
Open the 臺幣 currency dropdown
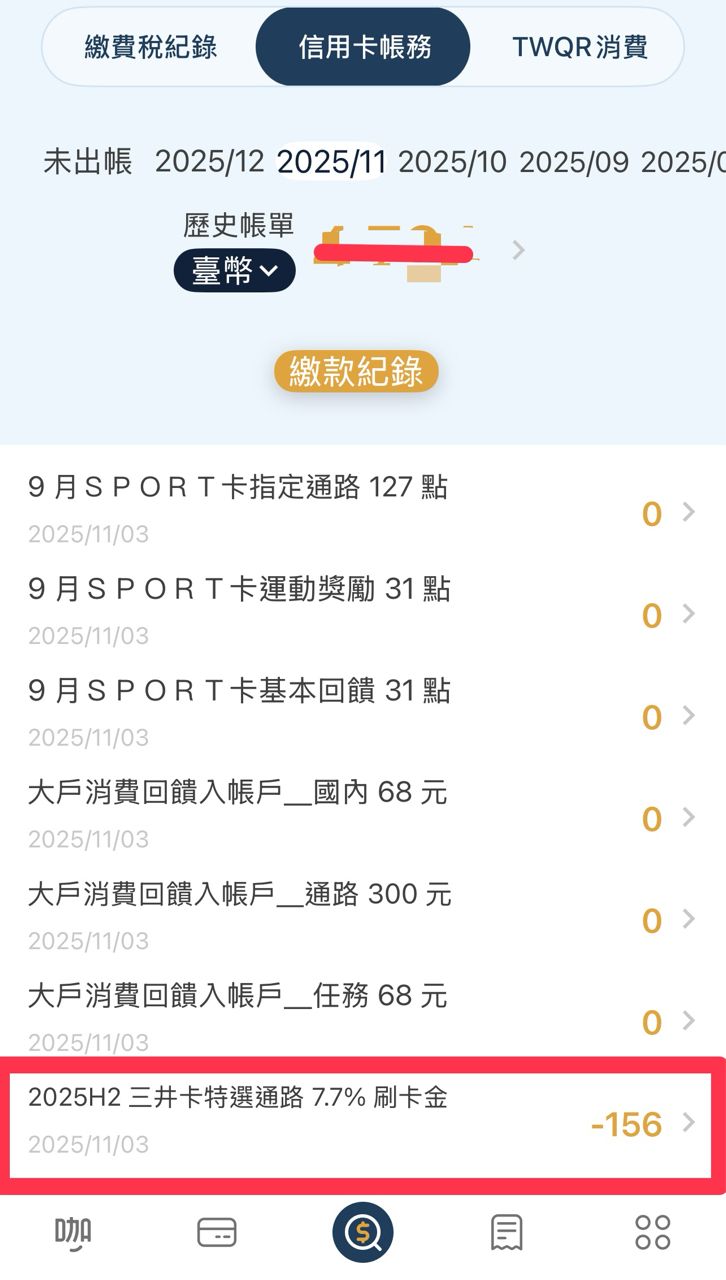pos(234,271)
